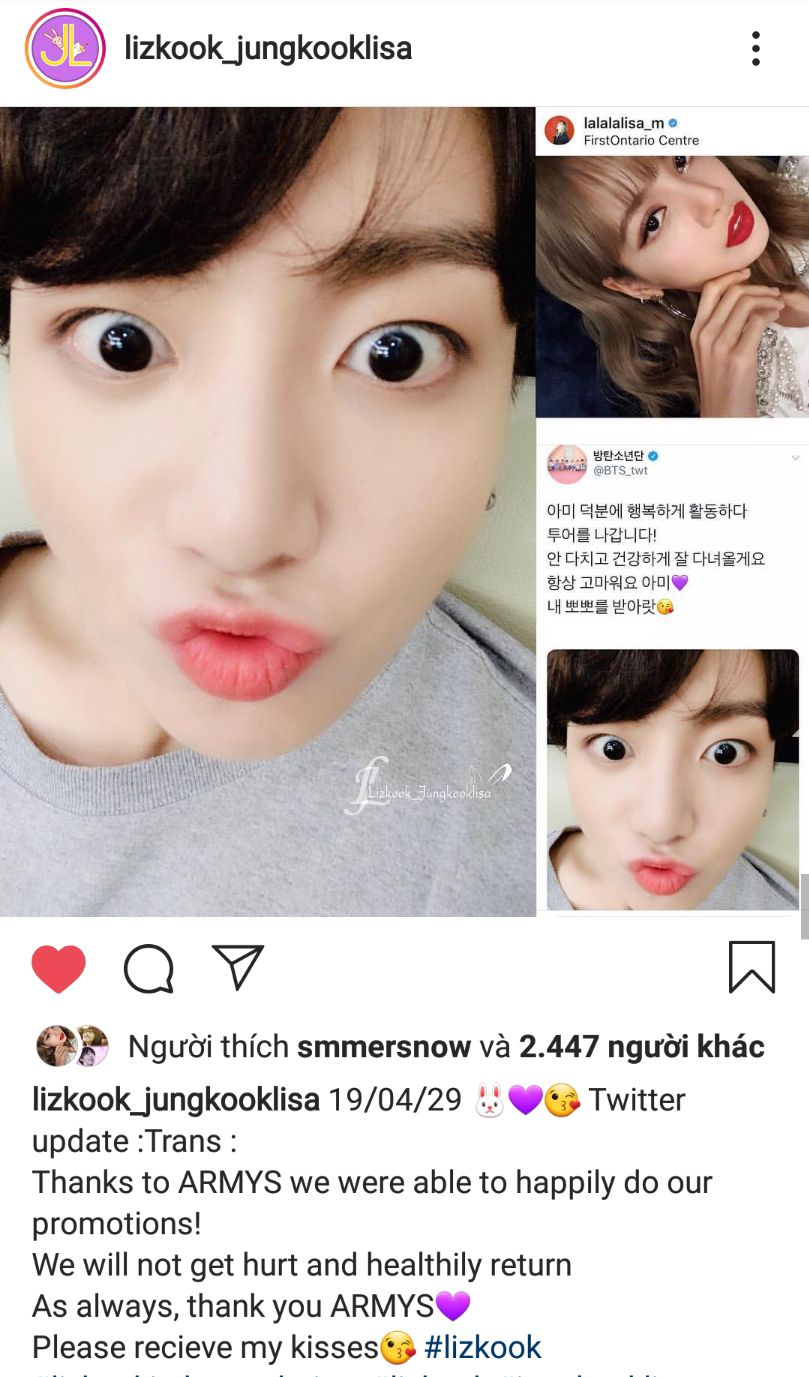Unlike the post via the red heart
Viewport: 809px width, 1377px height.
tap(59, 968)
